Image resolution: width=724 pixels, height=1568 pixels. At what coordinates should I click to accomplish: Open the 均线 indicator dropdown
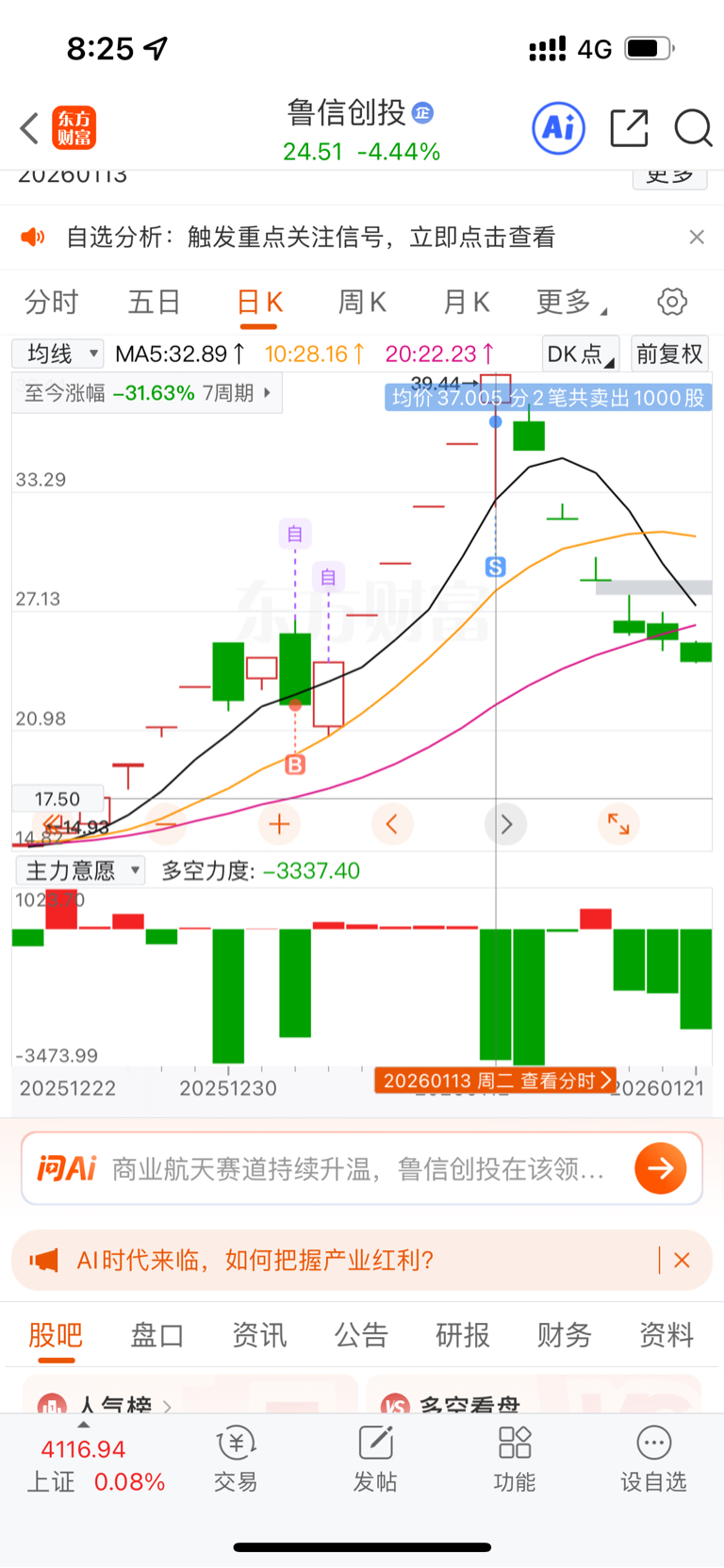tap(58, 355)
